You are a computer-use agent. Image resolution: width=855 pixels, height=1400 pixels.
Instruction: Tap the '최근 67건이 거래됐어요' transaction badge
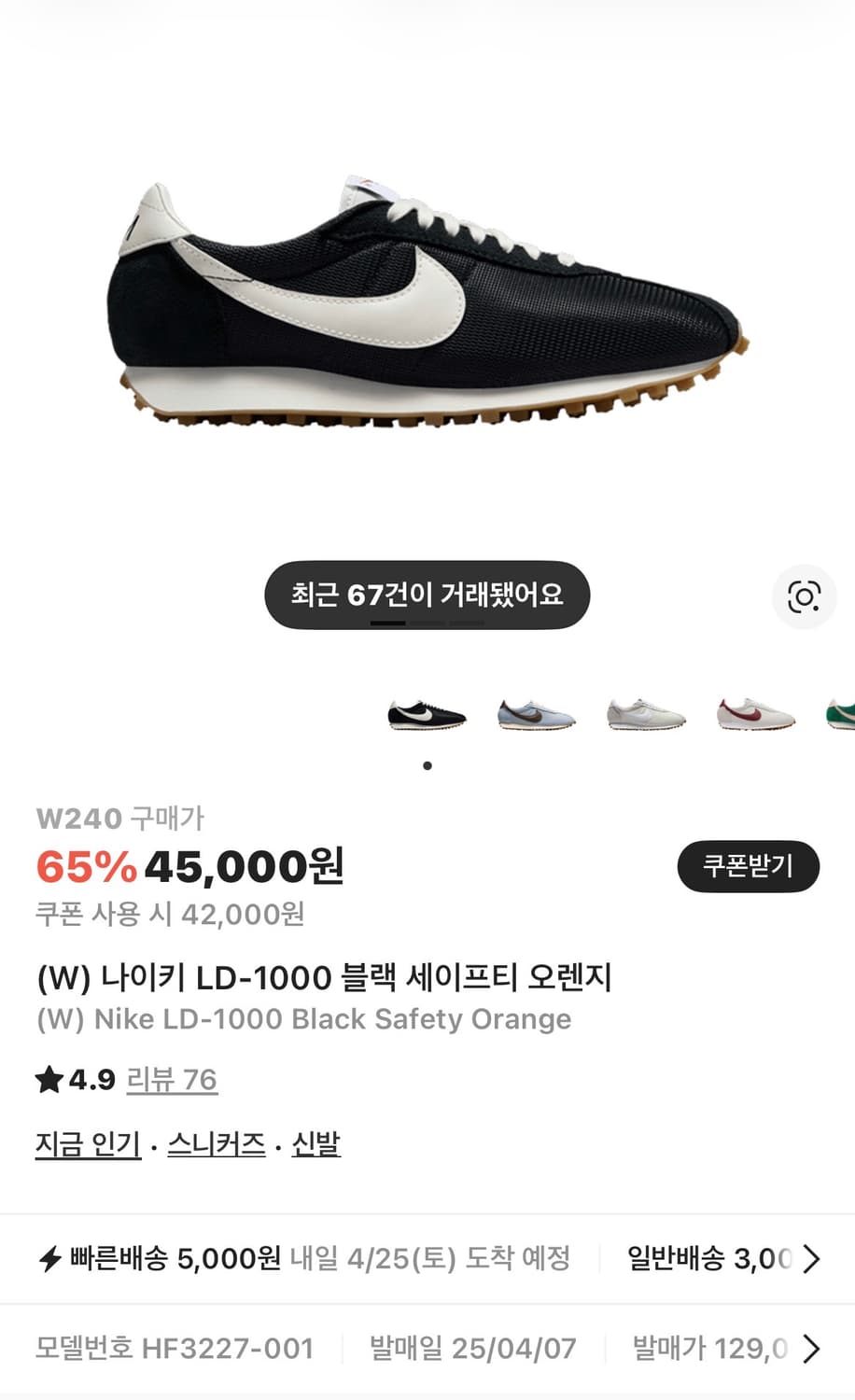[427, 594]
